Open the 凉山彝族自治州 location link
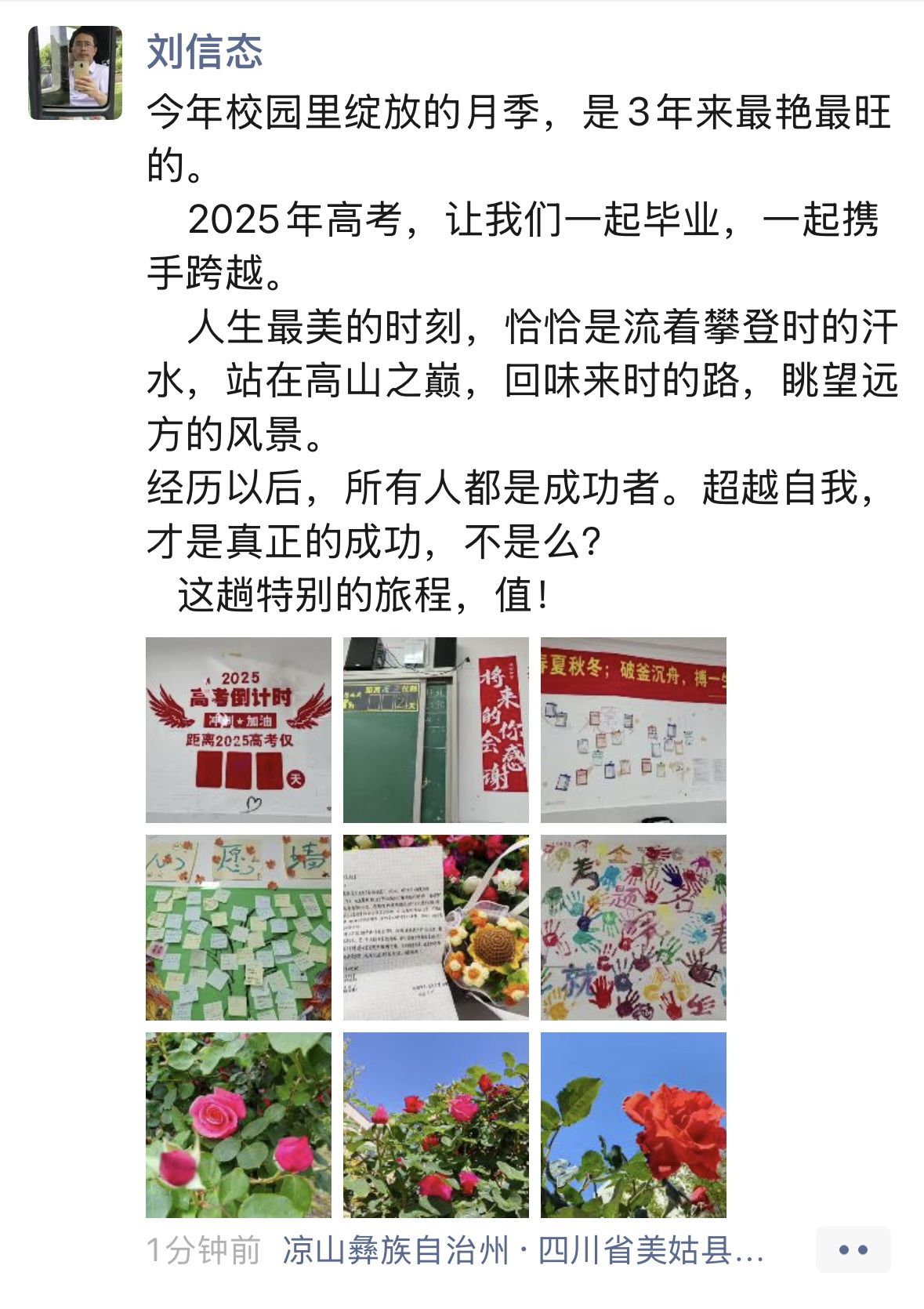The height and width of the screenshot is (1309, 924). point(523,1250)
